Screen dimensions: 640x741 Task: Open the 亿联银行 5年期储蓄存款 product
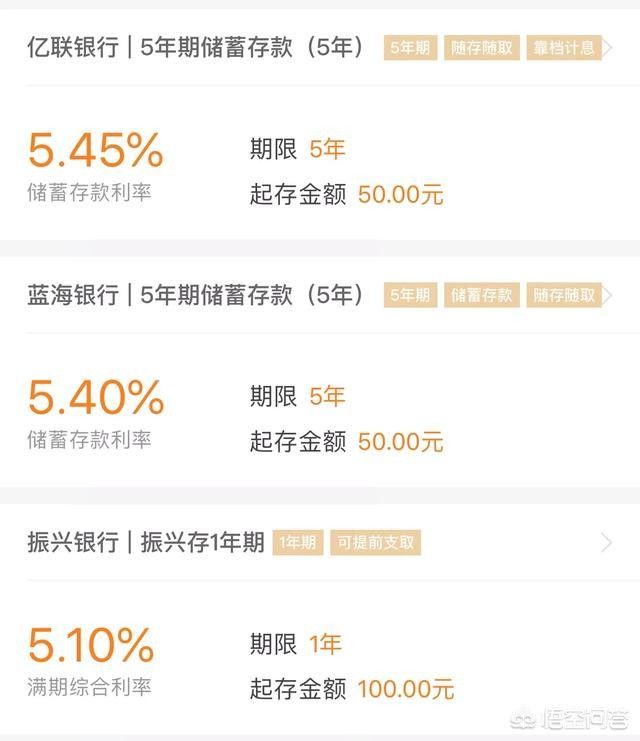pos(196,48)
